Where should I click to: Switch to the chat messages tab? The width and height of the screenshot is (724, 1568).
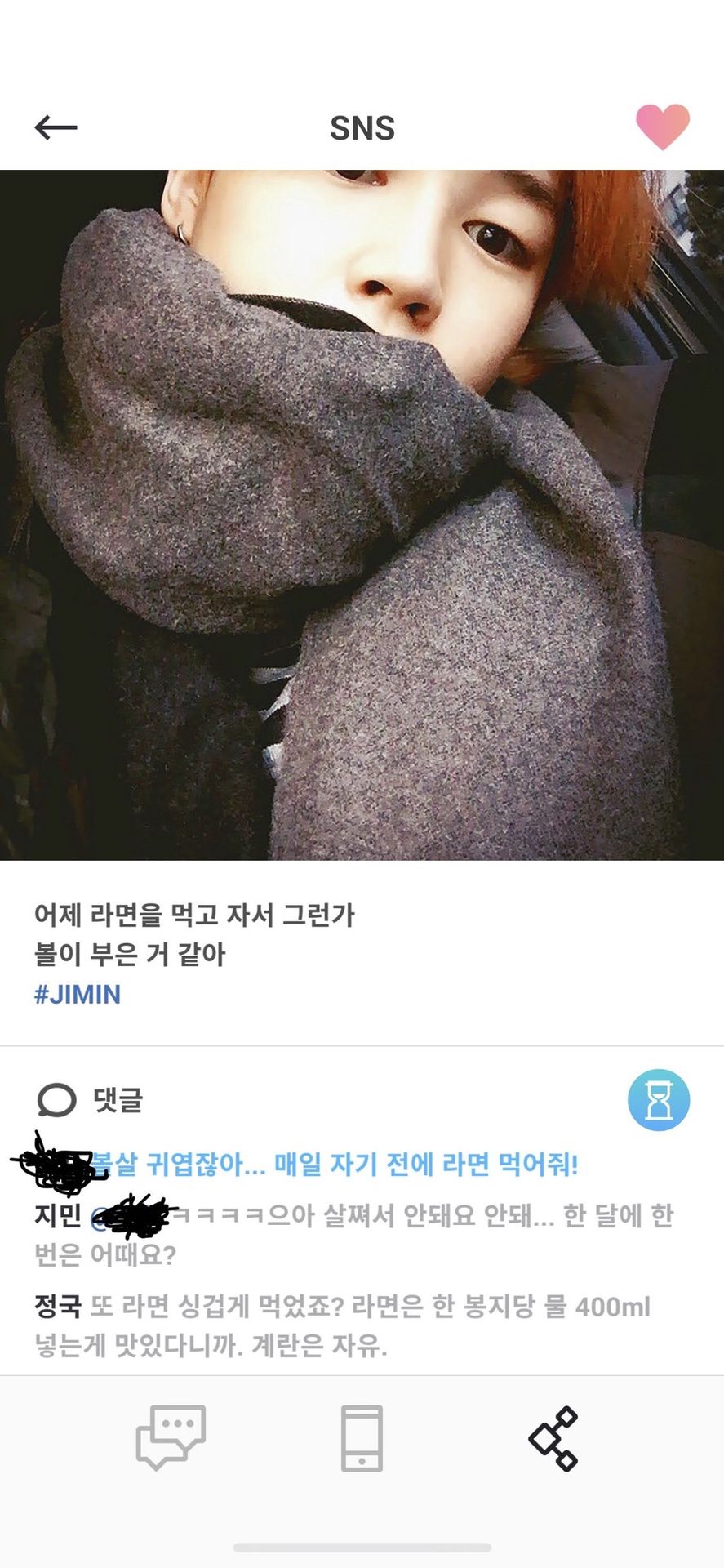[170, 1437]
